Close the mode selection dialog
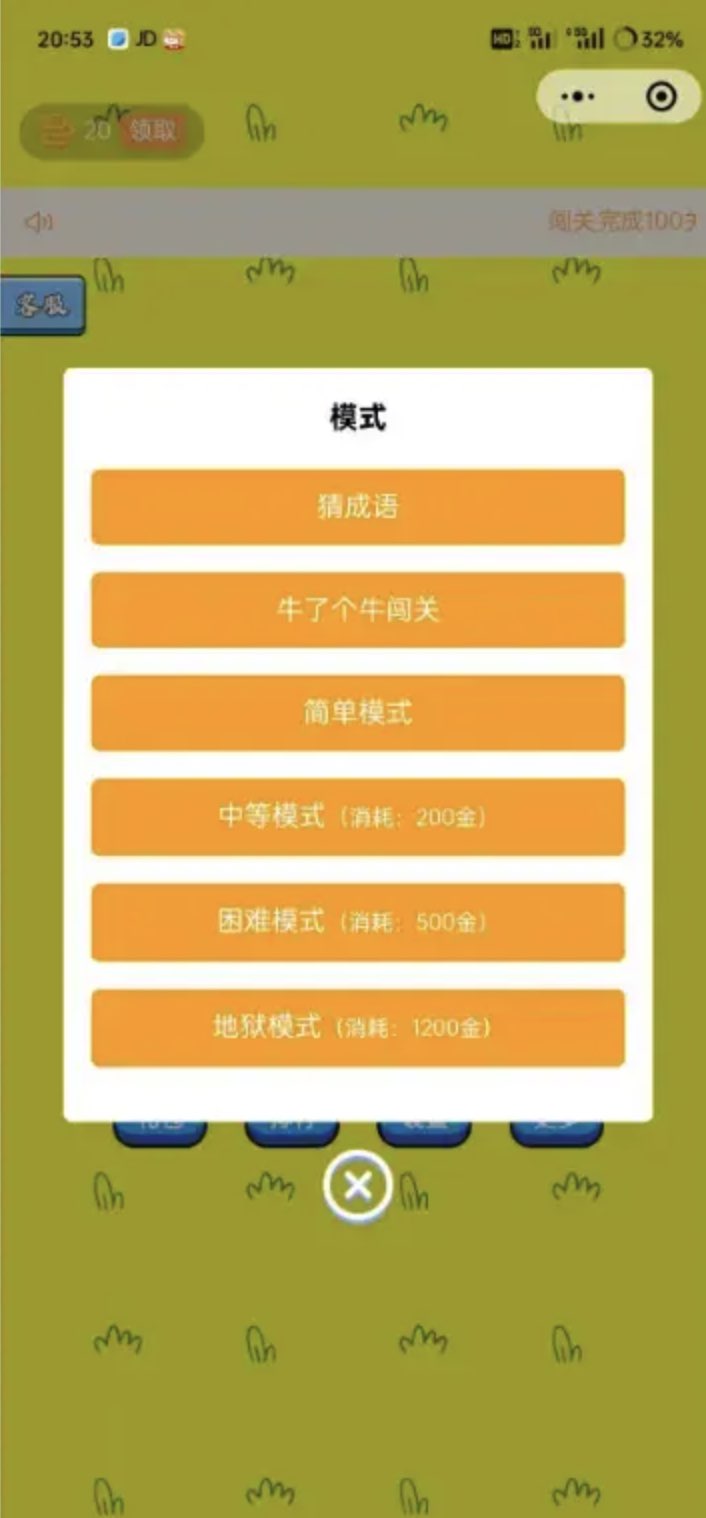 (357, 1186)
